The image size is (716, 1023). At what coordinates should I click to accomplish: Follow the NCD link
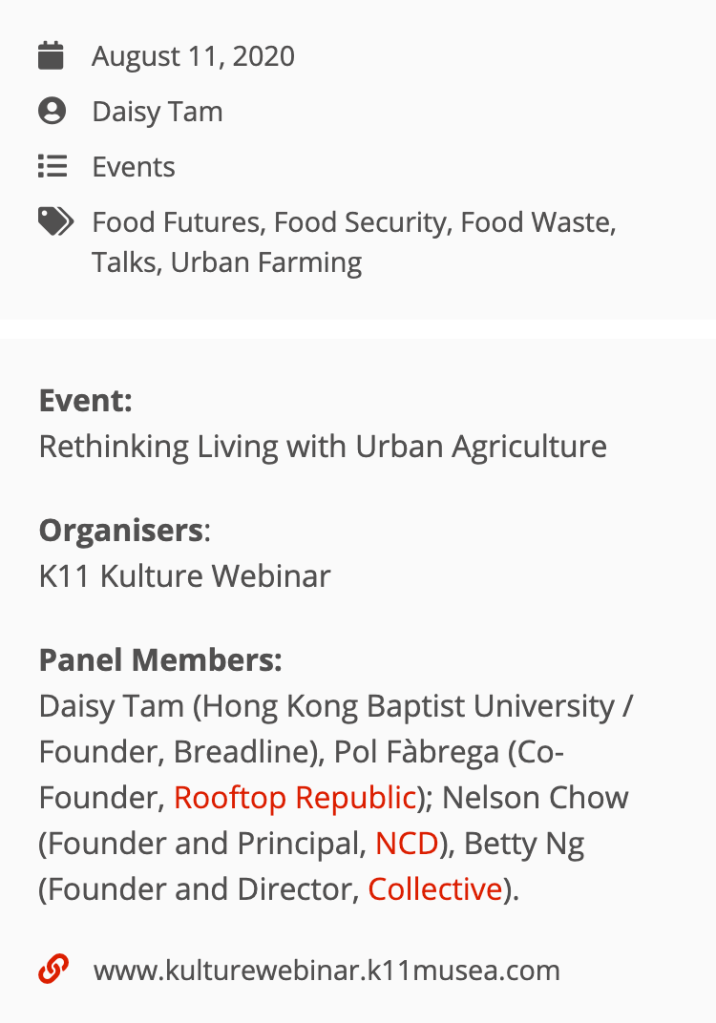tap(406, 843)
